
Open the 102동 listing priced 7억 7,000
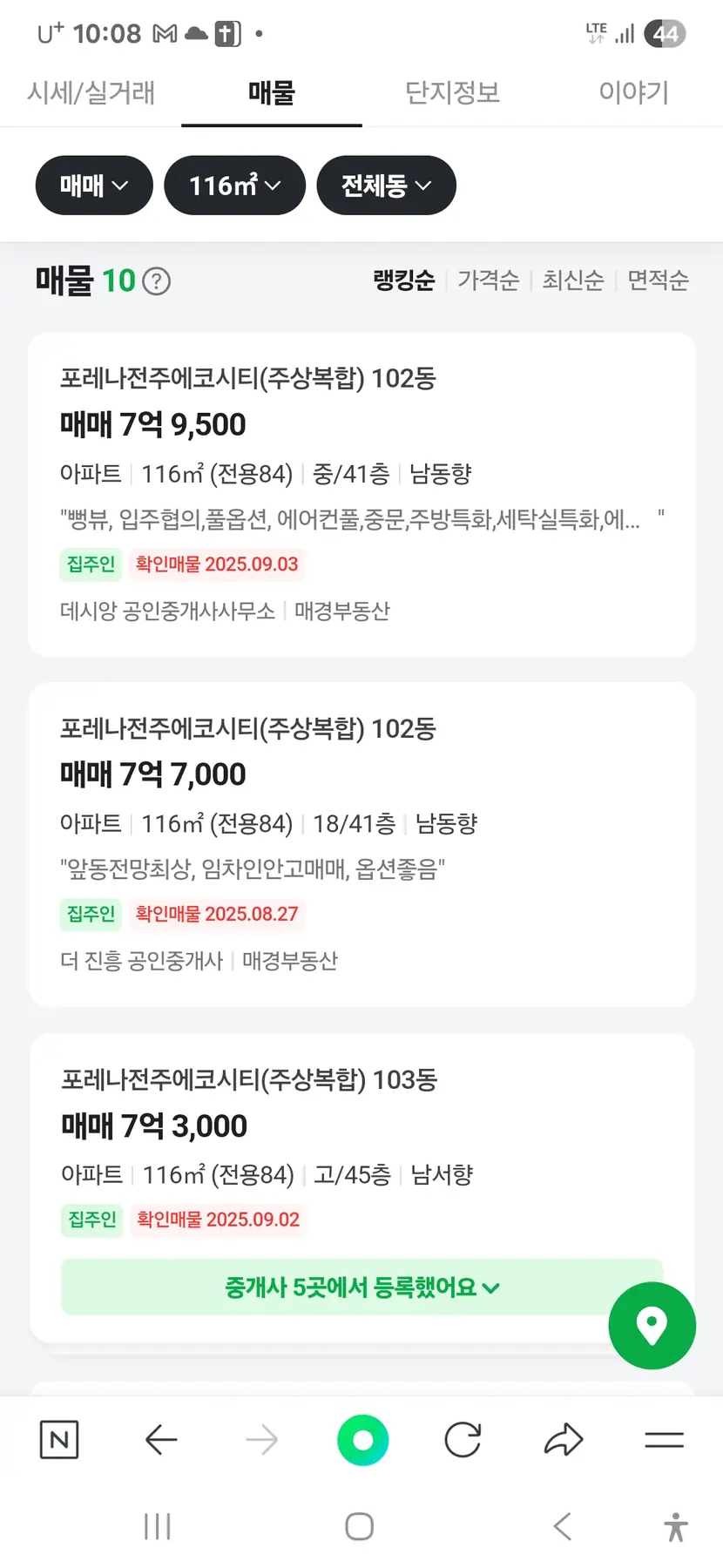(361, 844)
